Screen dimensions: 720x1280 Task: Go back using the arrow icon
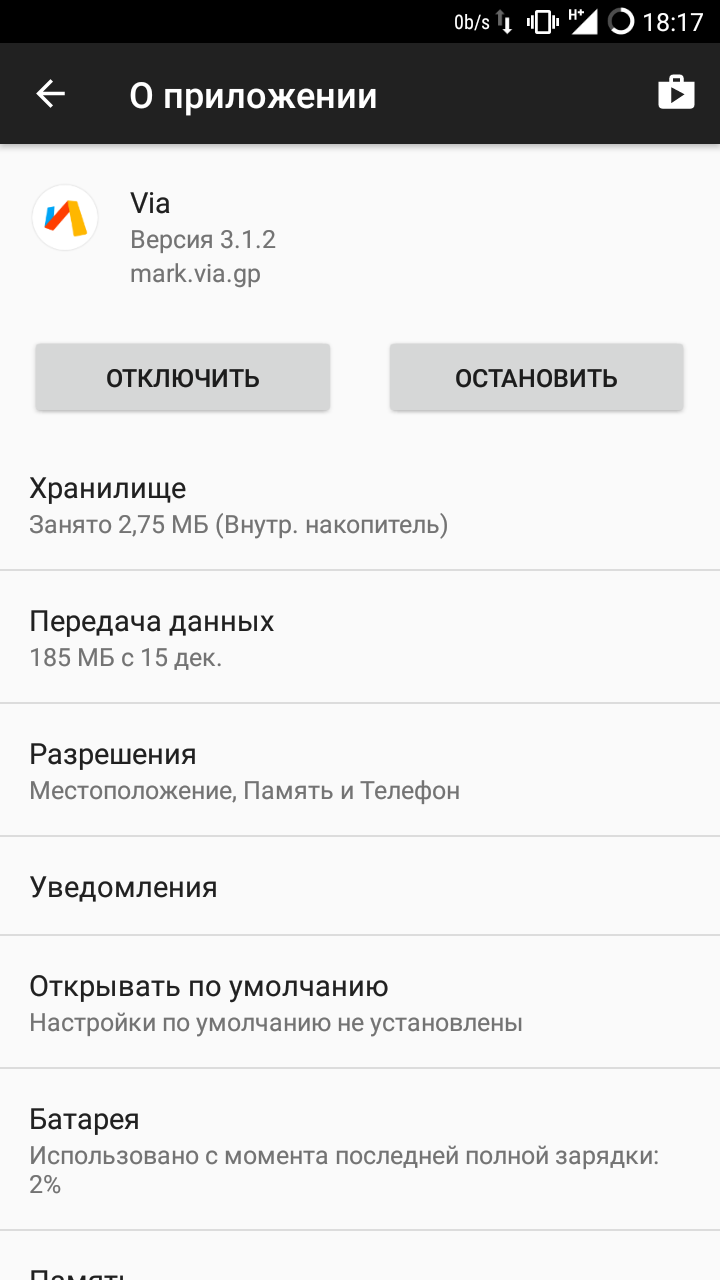point(50,94)
